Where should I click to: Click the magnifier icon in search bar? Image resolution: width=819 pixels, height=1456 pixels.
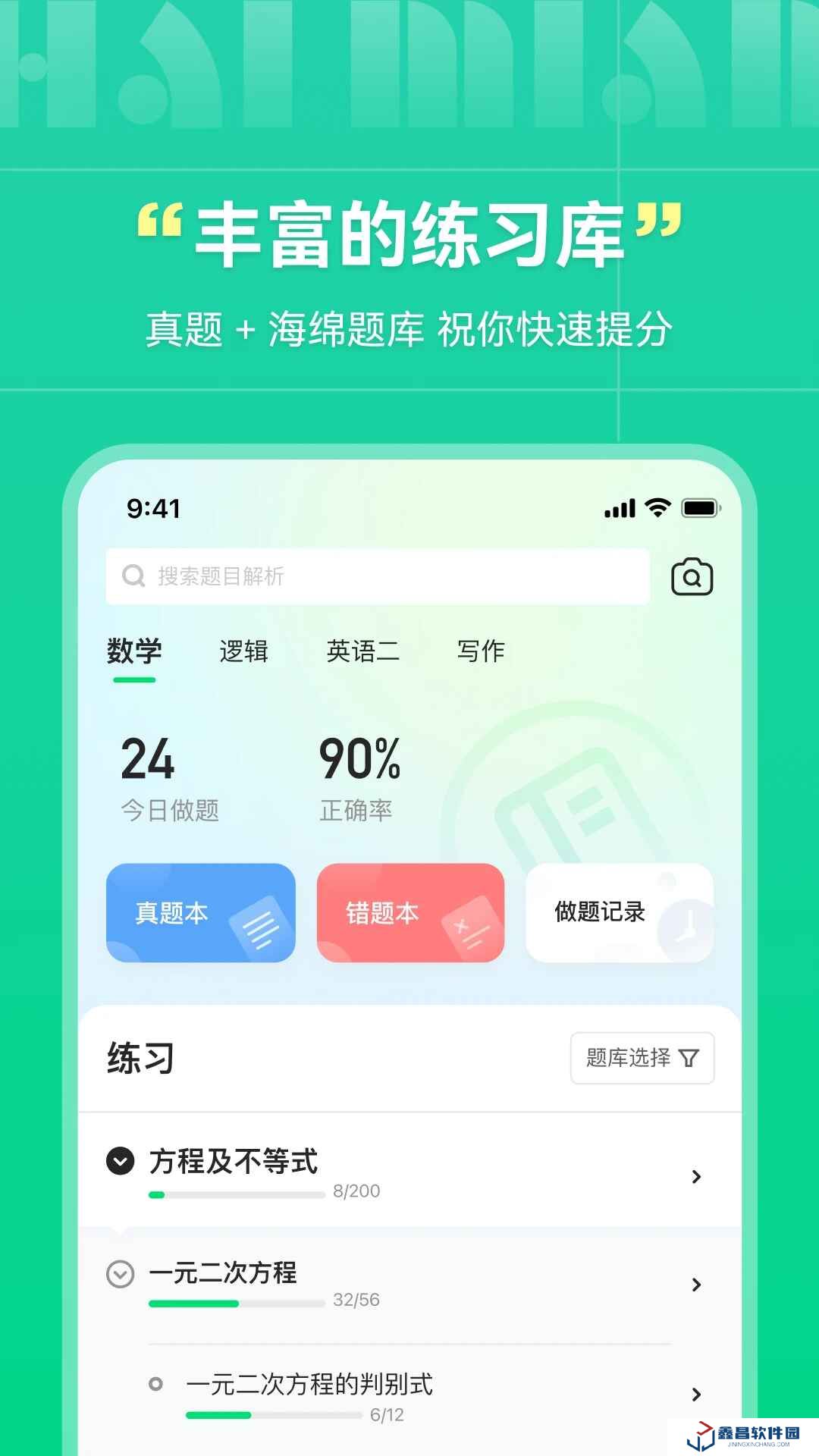coord(133,577)
